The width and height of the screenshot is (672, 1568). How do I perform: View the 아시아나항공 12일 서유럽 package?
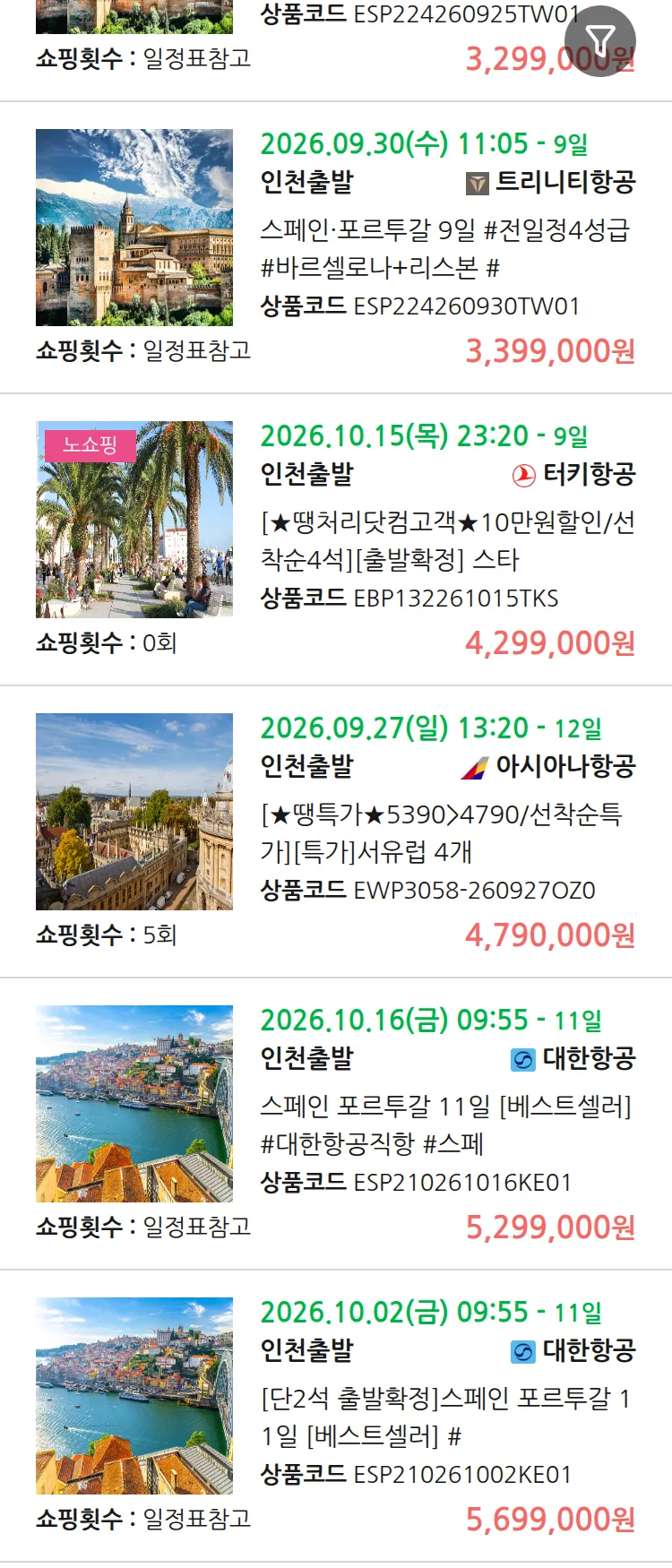point(336,831)
